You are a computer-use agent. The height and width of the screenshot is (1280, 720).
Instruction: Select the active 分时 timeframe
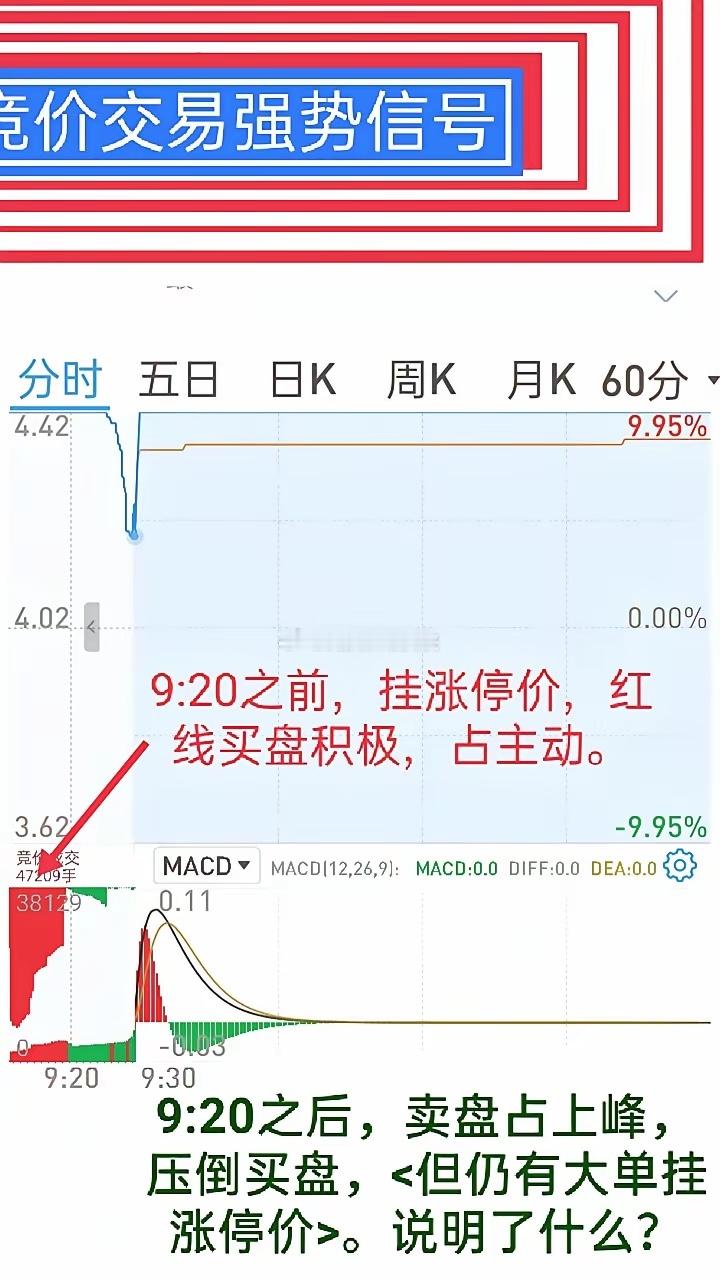pyautogui.click(x=62, y=378)
